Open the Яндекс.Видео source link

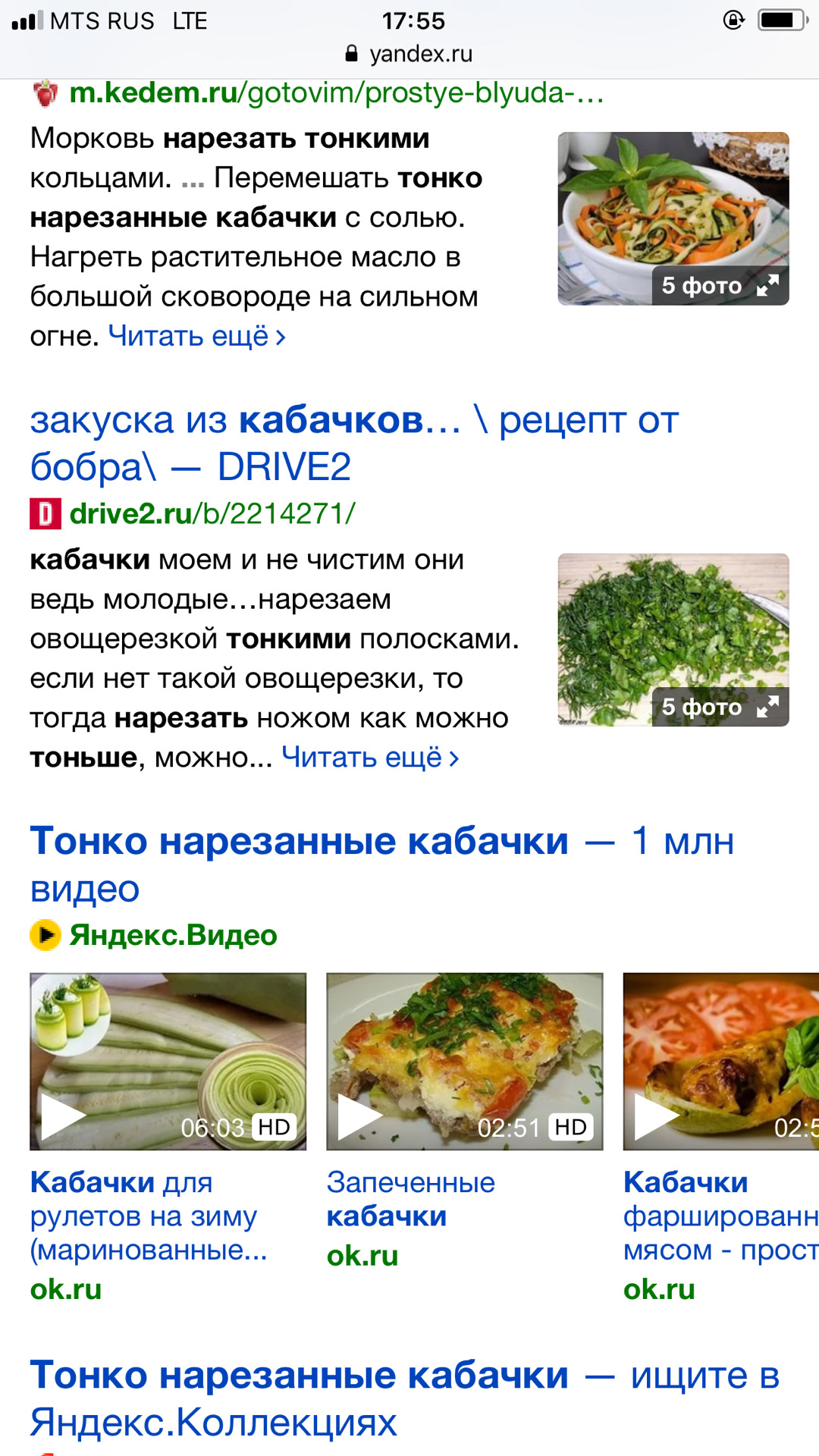173,935
